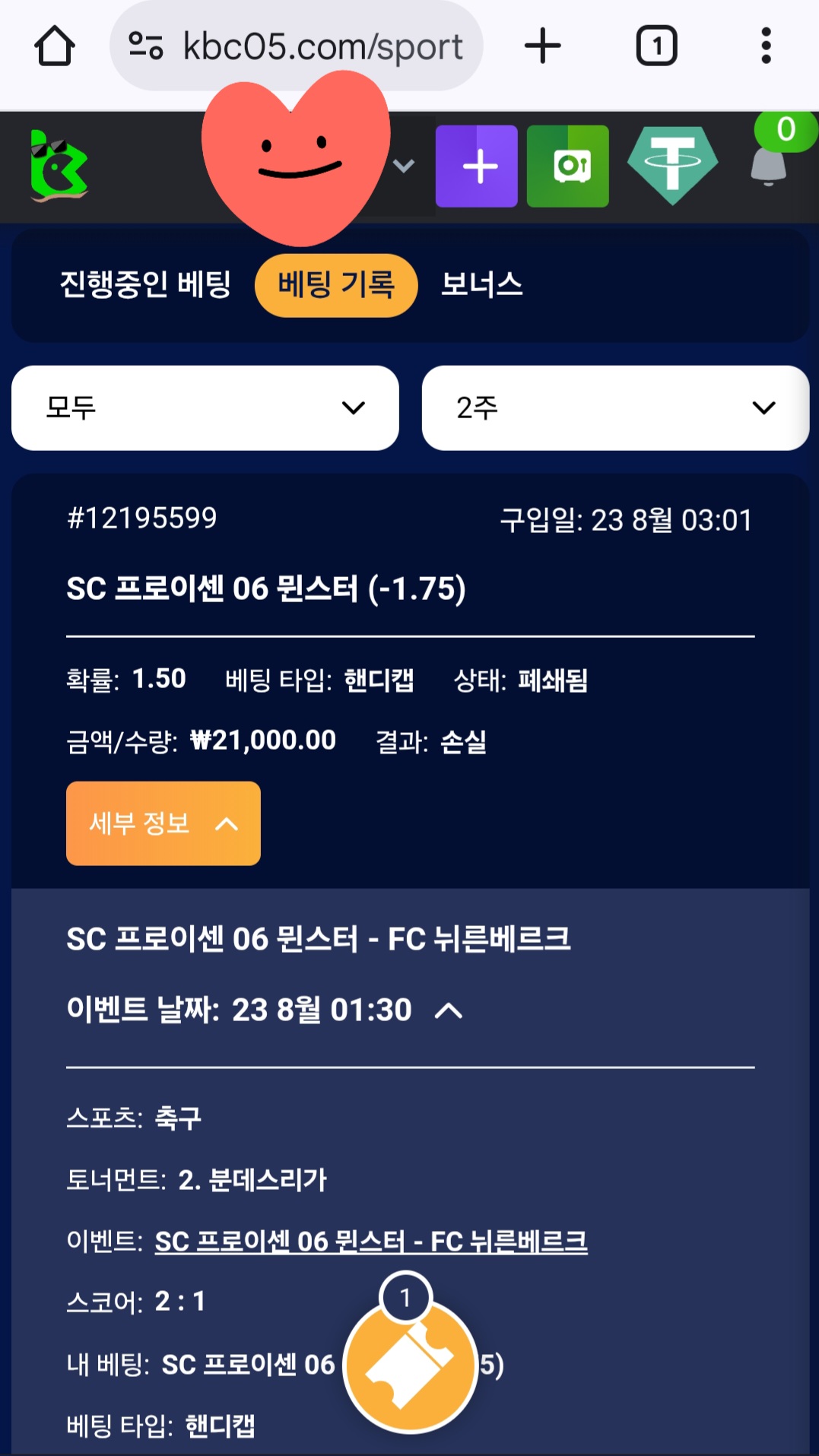
Task: Switch to the 보너스 tab
Action: coord(481,285)
